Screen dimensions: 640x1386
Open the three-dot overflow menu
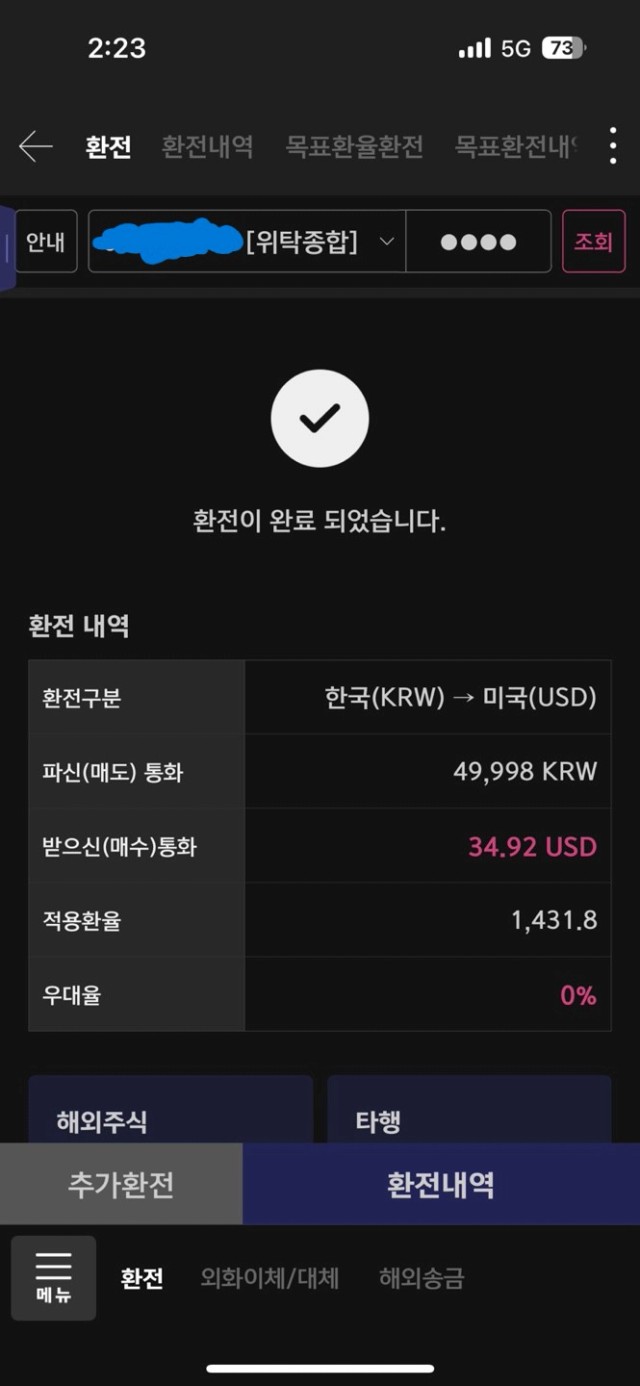(613, 147)
